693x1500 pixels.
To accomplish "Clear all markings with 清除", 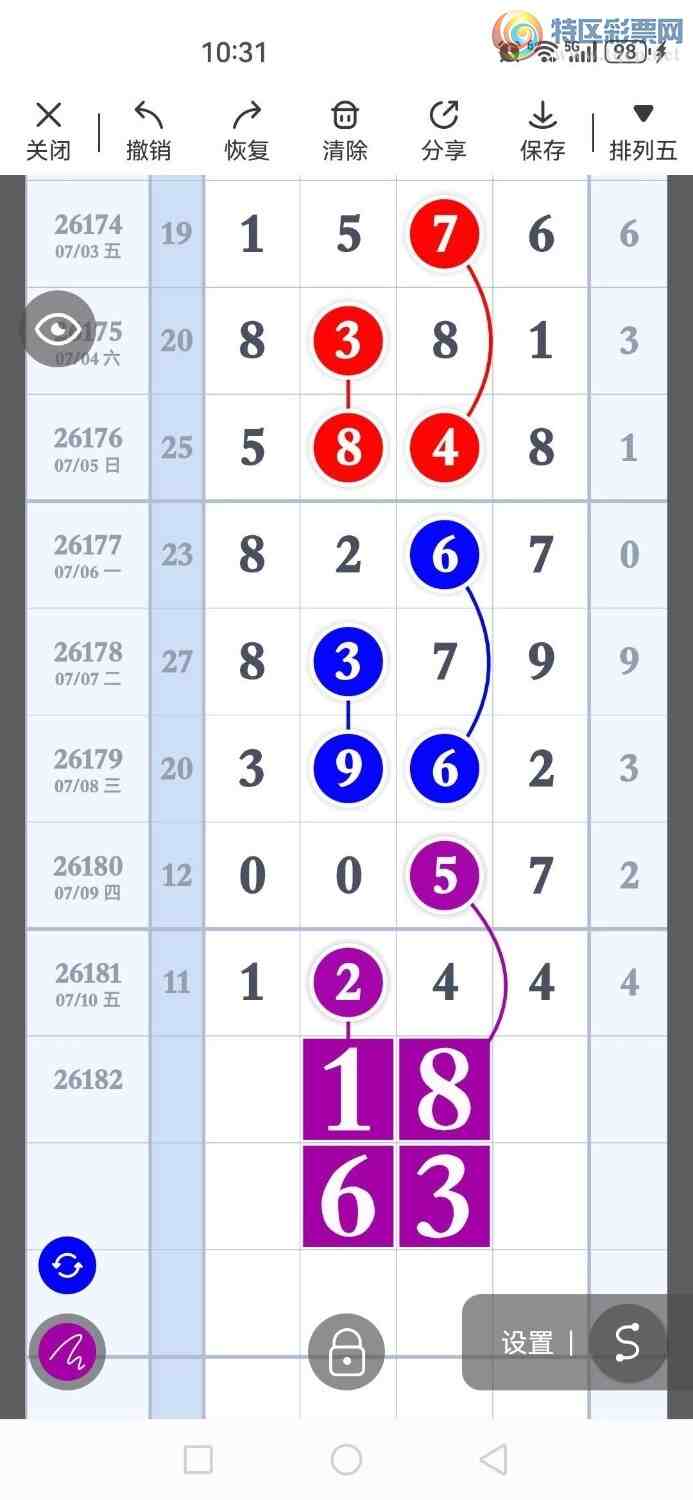I will [x=345, y=131].
